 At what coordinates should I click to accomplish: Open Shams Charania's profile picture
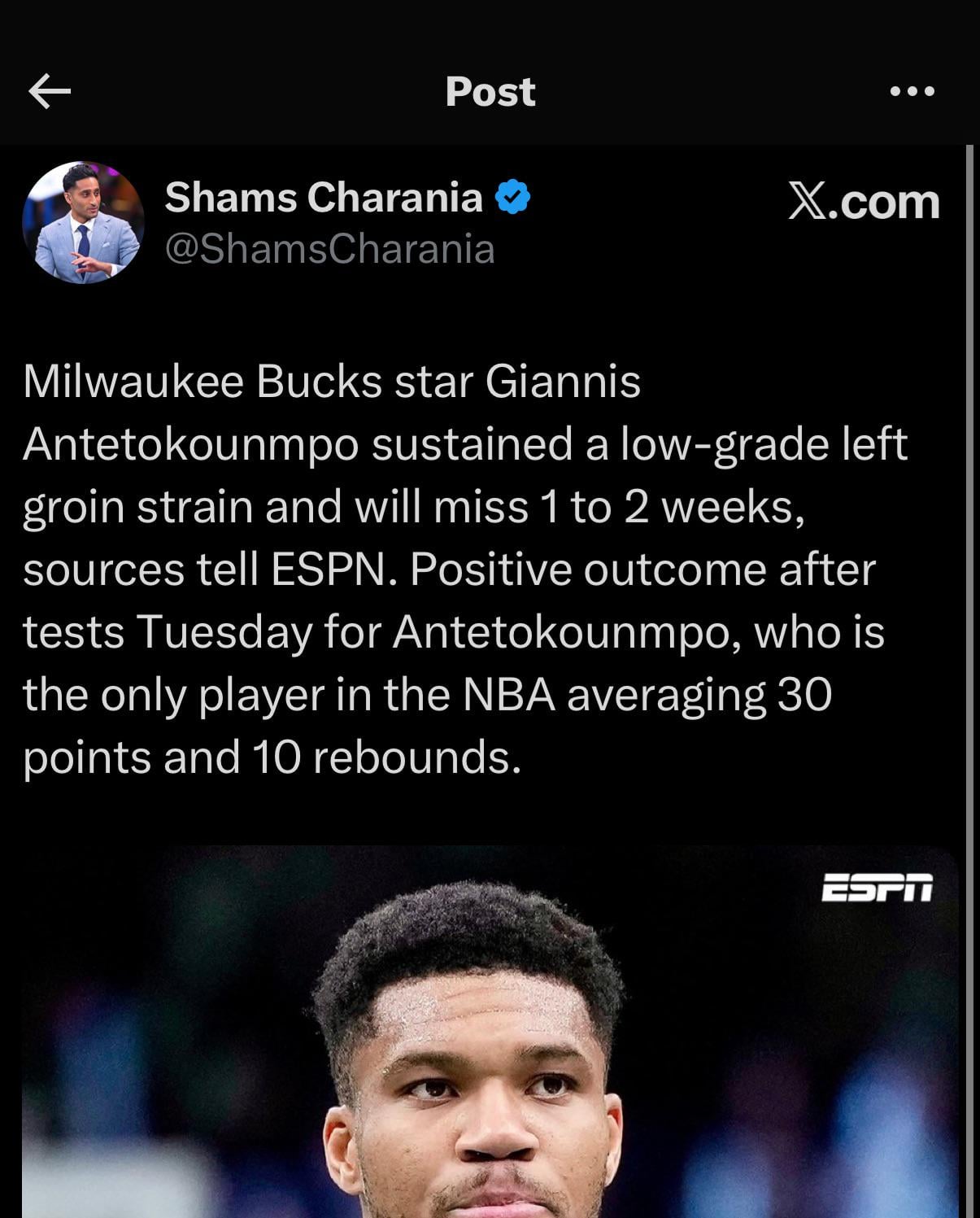click(83, 222)
